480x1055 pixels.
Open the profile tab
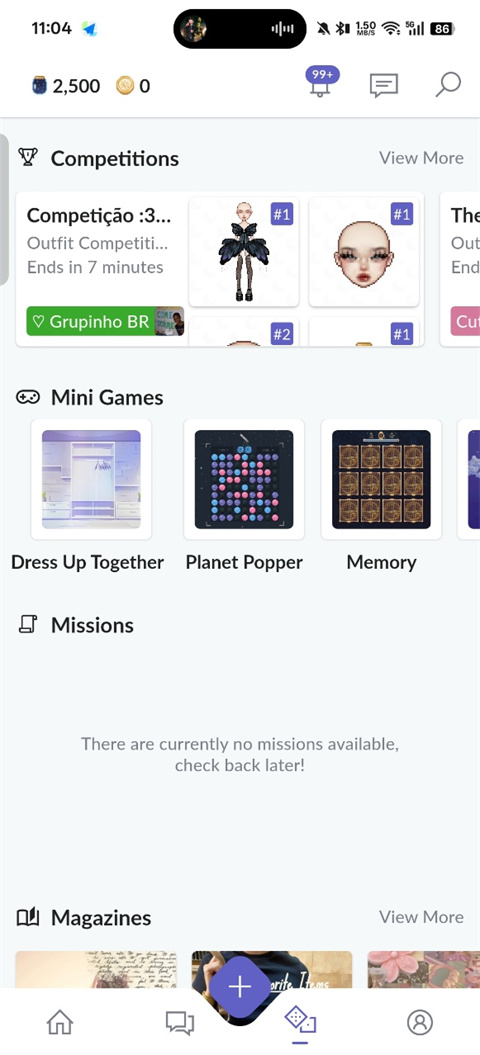419,1022
